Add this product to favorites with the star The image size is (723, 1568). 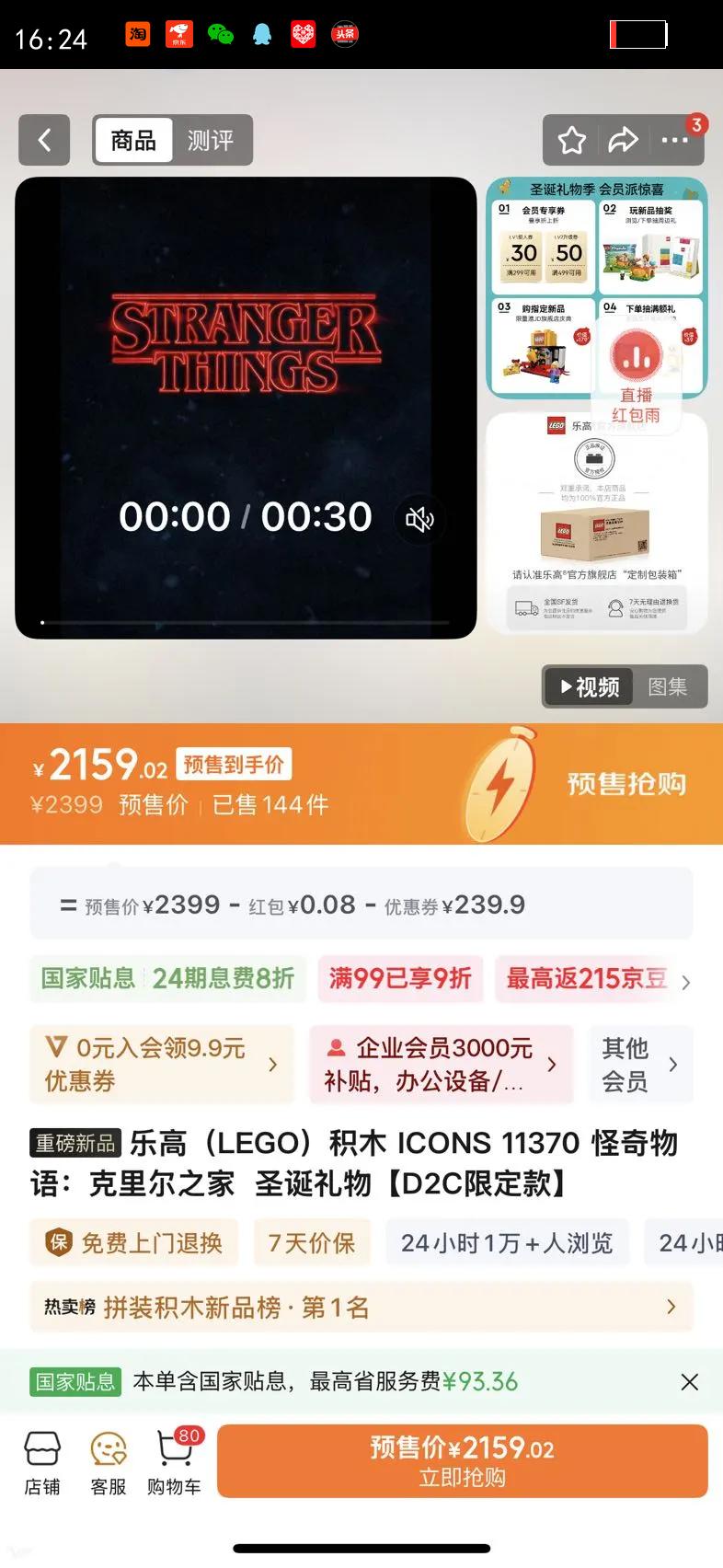(x=572, y=140)
